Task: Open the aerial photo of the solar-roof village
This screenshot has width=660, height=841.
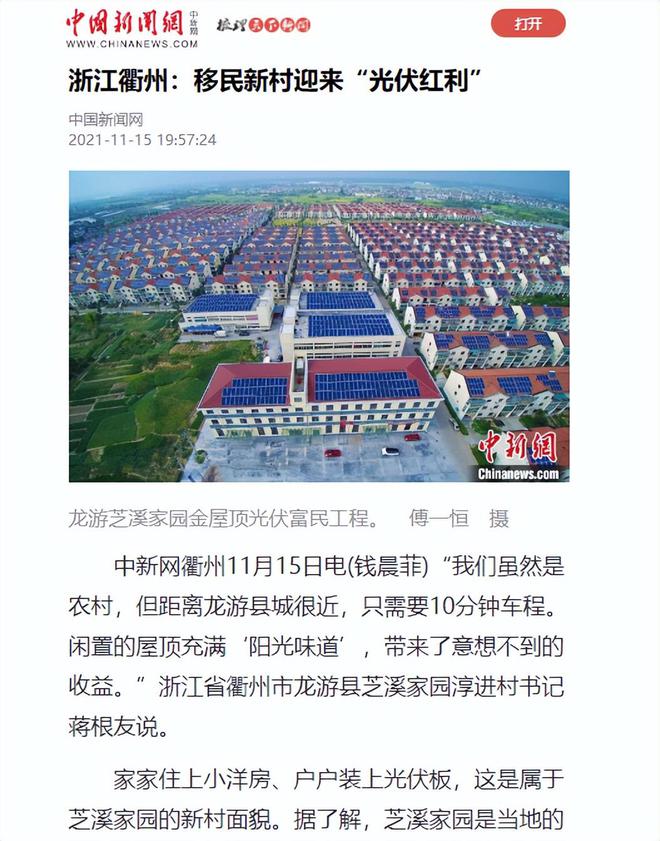Action: point(318,326)
